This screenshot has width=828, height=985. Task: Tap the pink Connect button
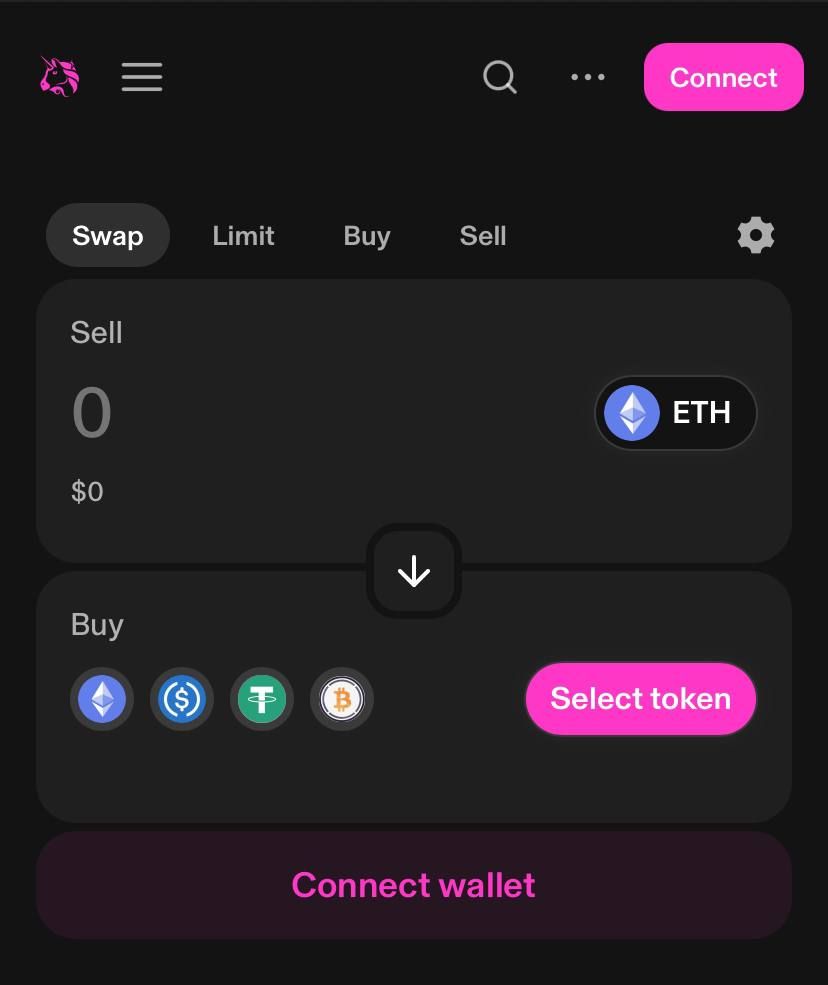[723, 77]
